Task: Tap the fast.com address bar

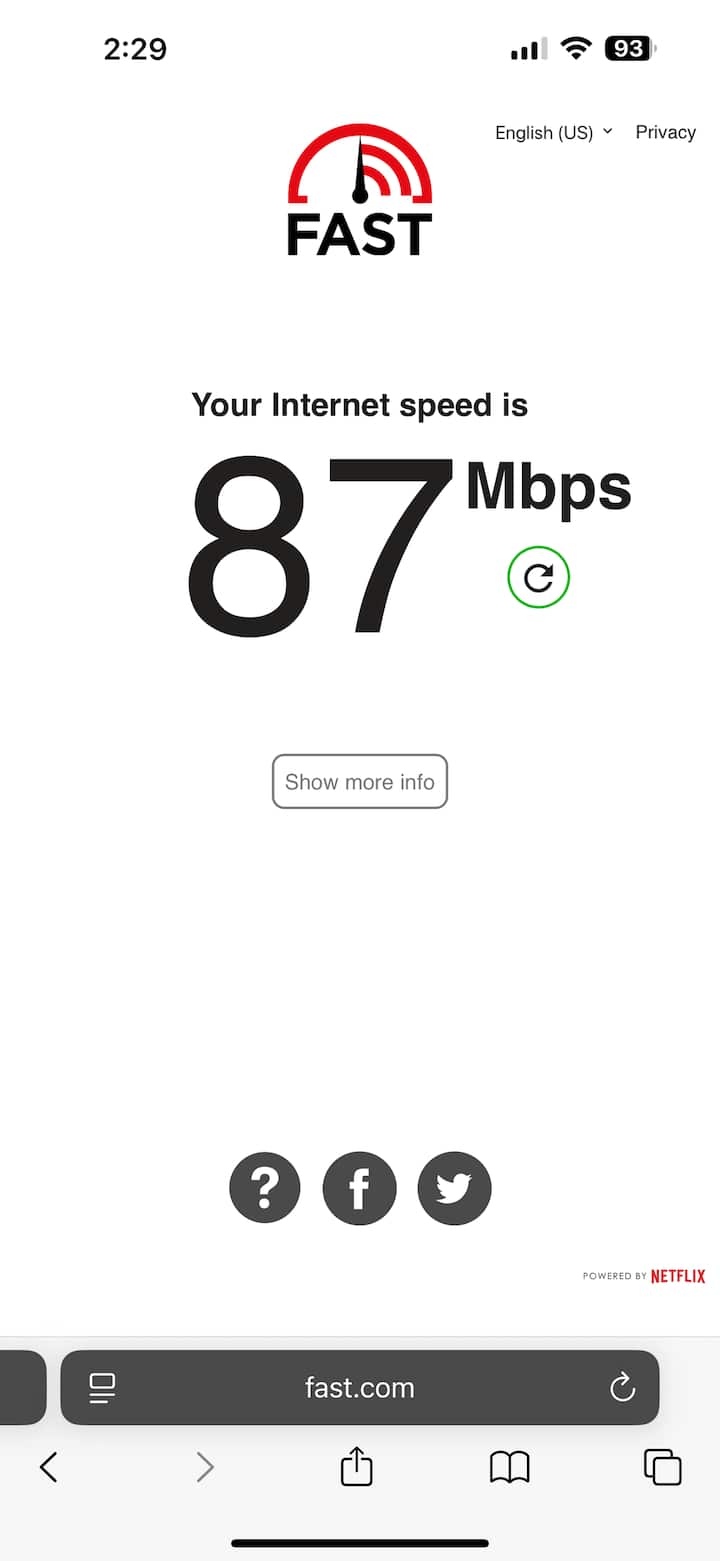Action: (x=359, y=1387)
